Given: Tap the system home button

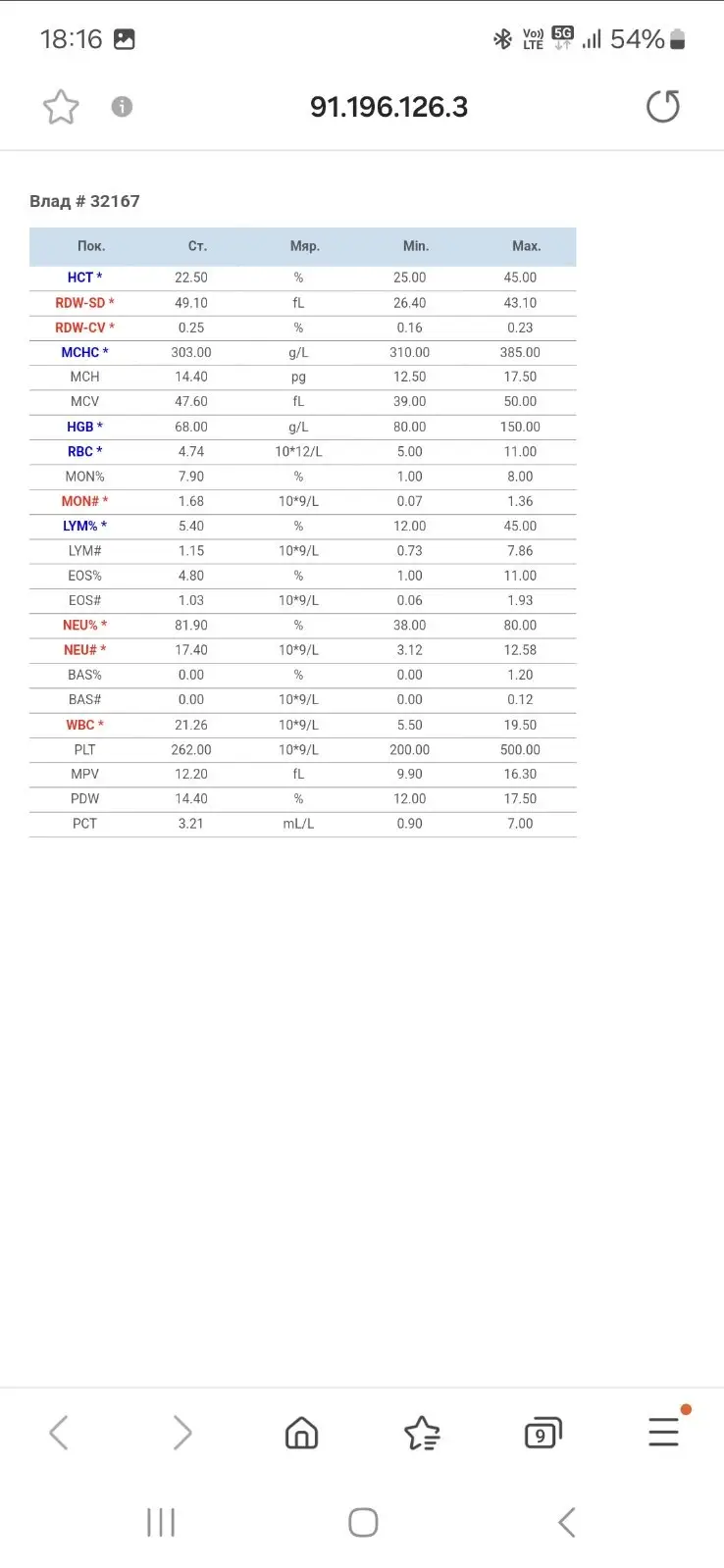Looking at the screenshot, I should 363,1522.
